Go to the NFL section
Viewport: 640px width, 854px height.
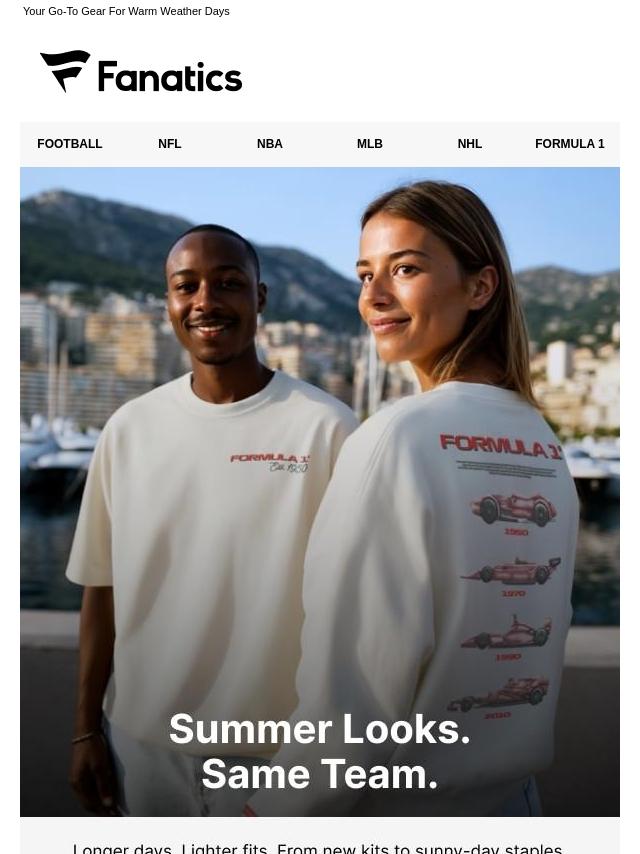click(170, 144)
